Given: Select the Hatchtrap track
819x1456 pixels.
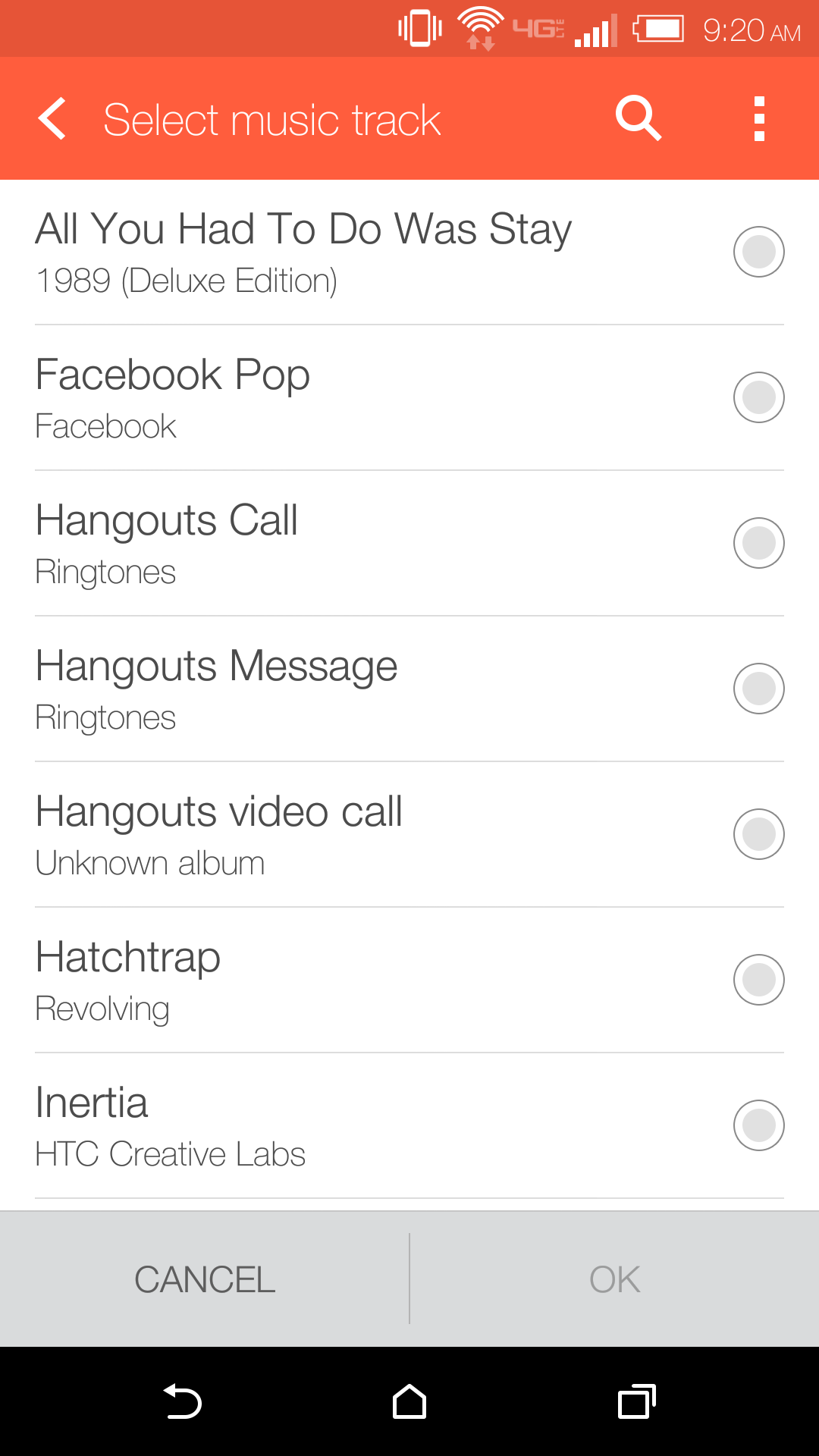Looking at the screenshot, I should coord(758,980).
